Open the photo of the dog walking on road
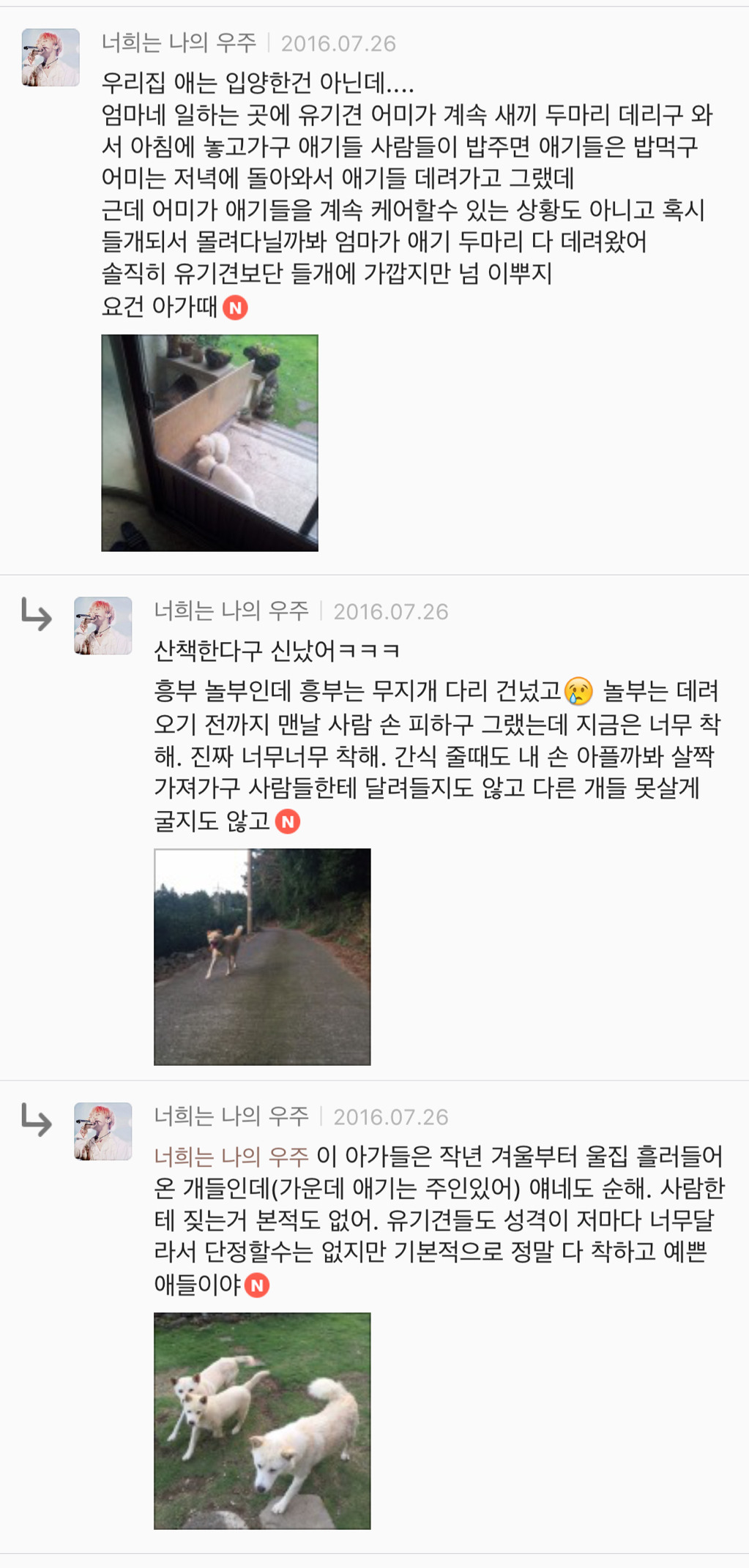 click(261, 956)
